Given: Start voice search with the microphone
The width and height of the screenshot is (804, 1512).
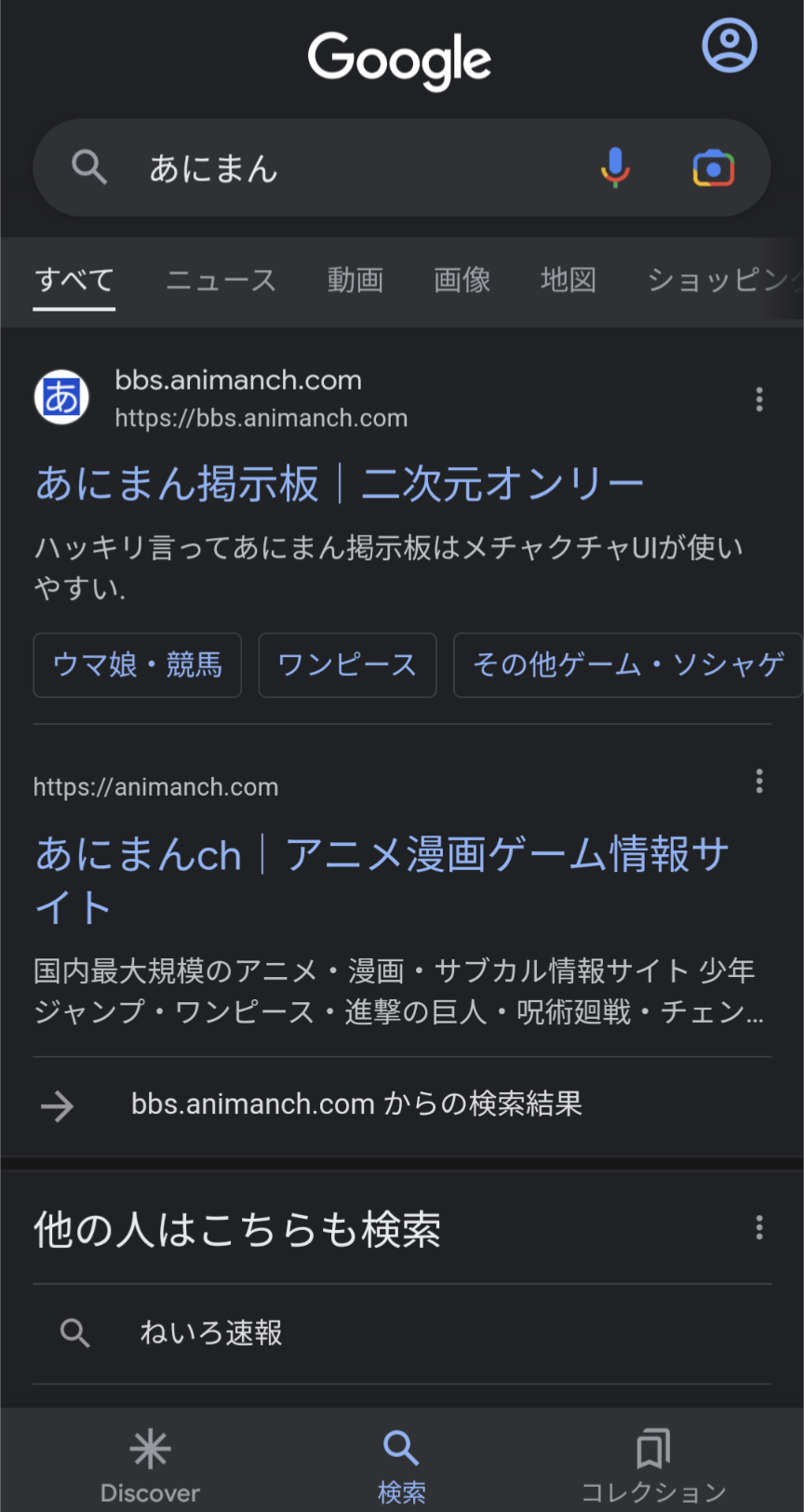Looking at the screenshot, I should (x=614, y=167).
